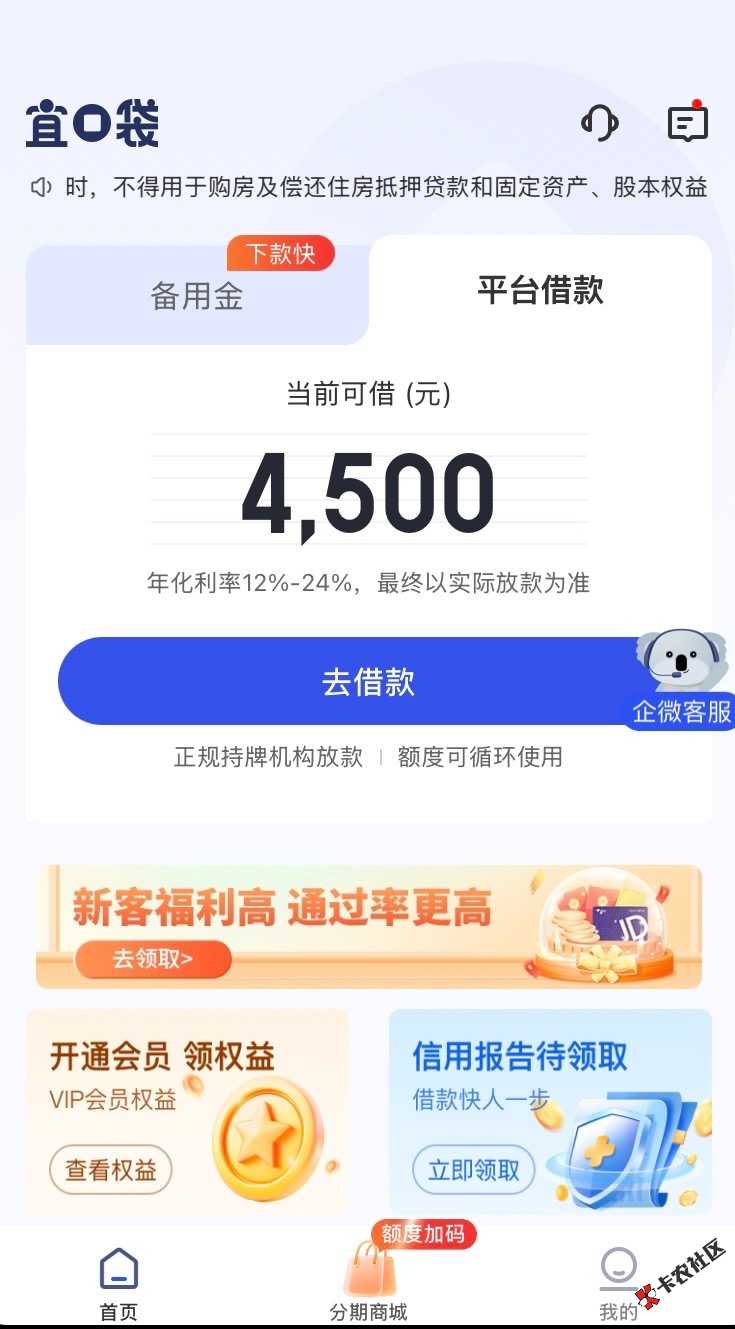This screenshot has height=1329, width=735.
Task: Open the messages icon
Action: tap(687, 124)
